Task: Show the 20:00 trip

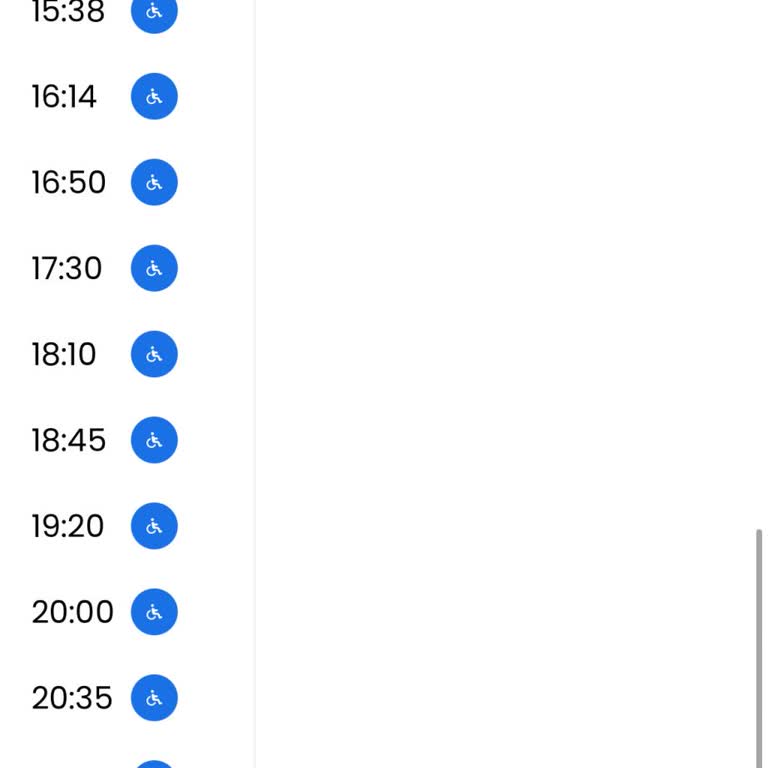Action: (73, 613)
